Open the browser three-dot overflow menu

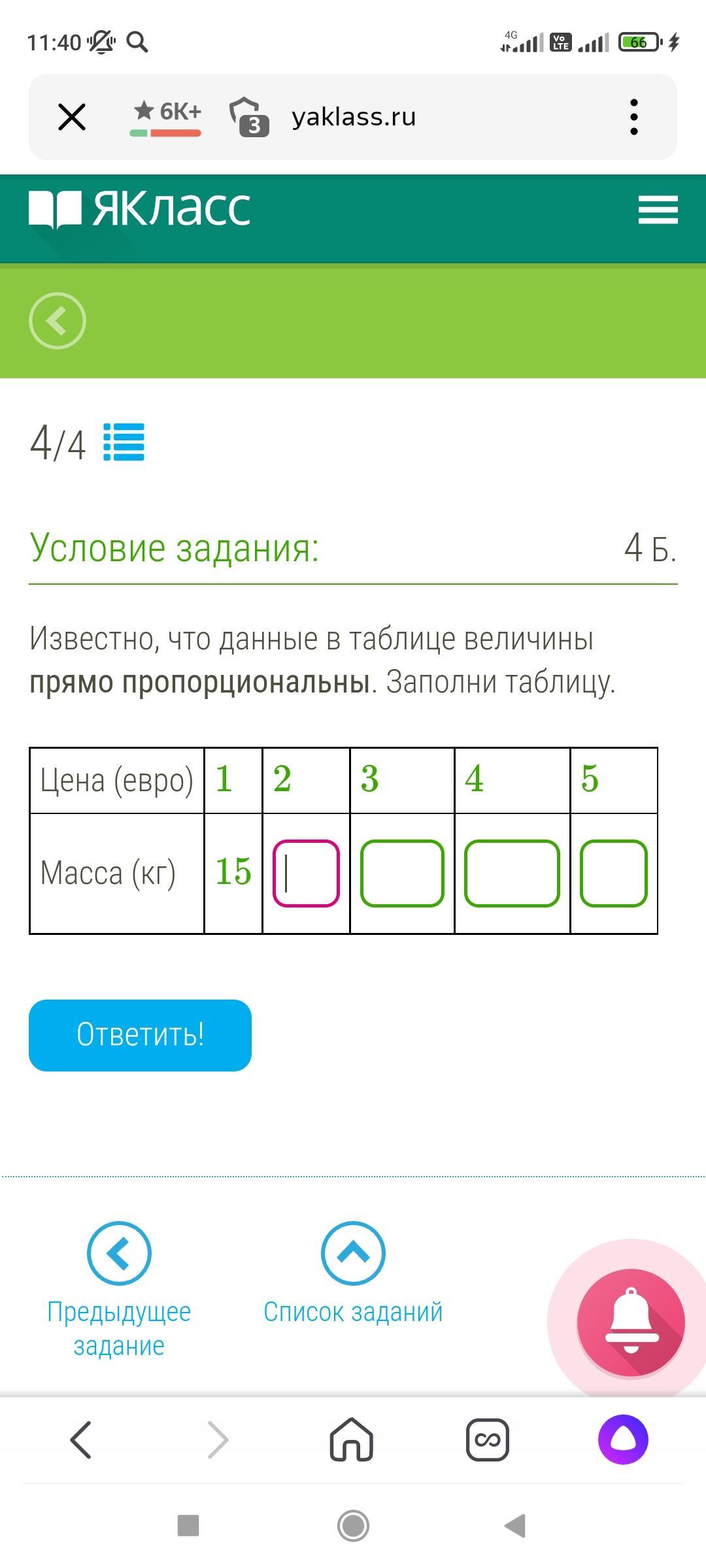pos(633,118)
